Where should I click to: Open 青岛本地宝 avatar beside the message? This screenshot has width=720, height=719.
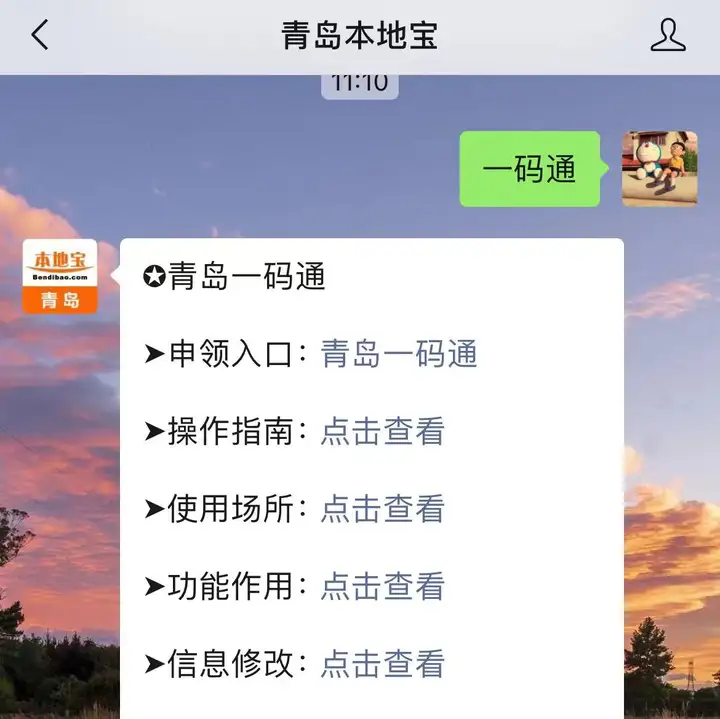[x=60, y=276]
